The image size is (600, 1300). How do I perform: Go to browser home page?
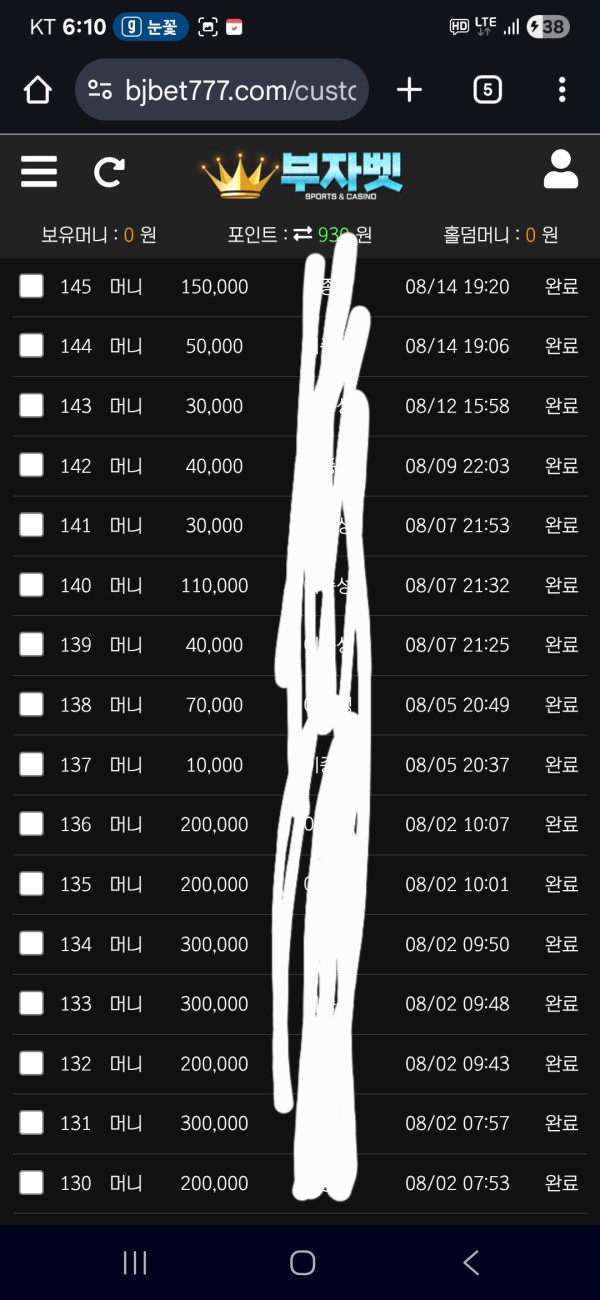pos(37,90)
